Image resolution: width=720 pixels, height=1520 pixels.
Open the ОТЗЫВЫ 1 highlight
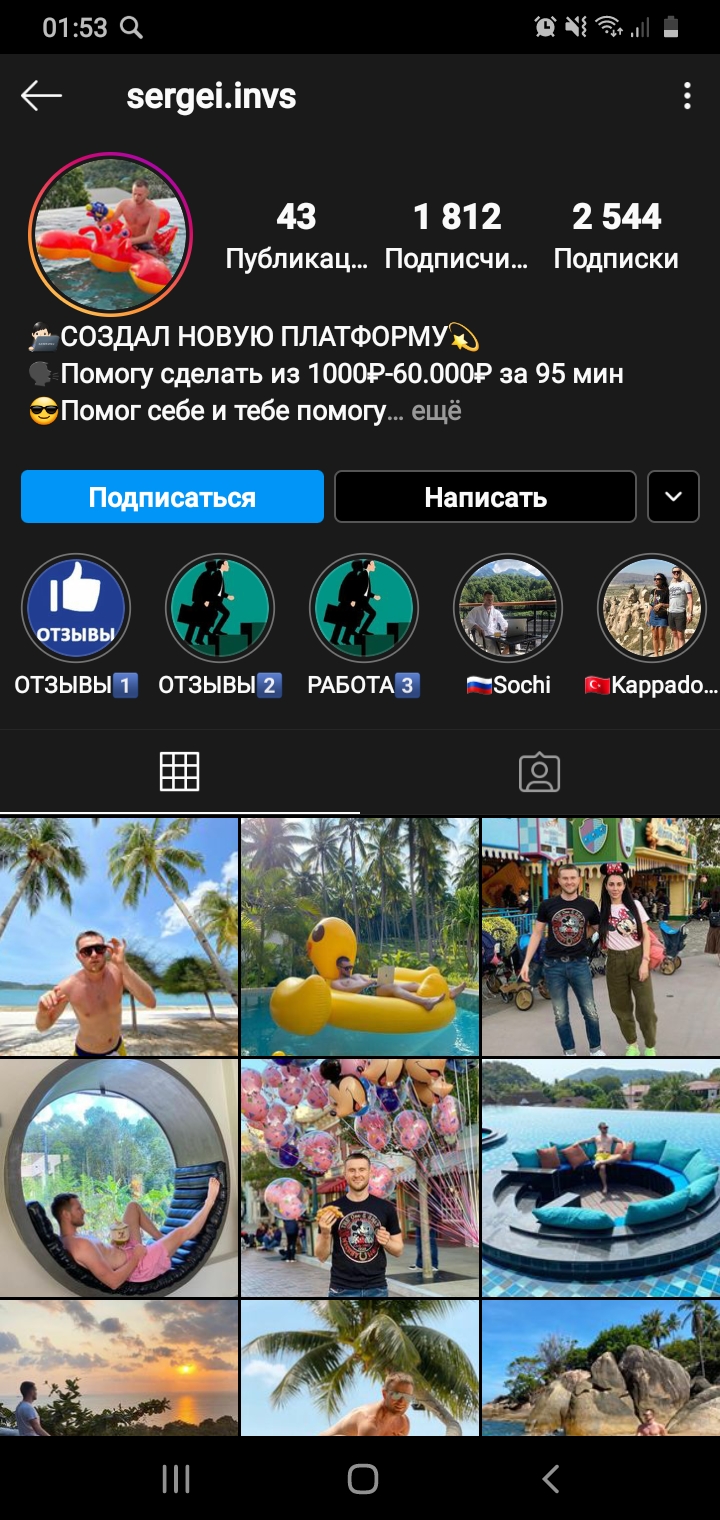pyautogui.click(x=76, y=625)
